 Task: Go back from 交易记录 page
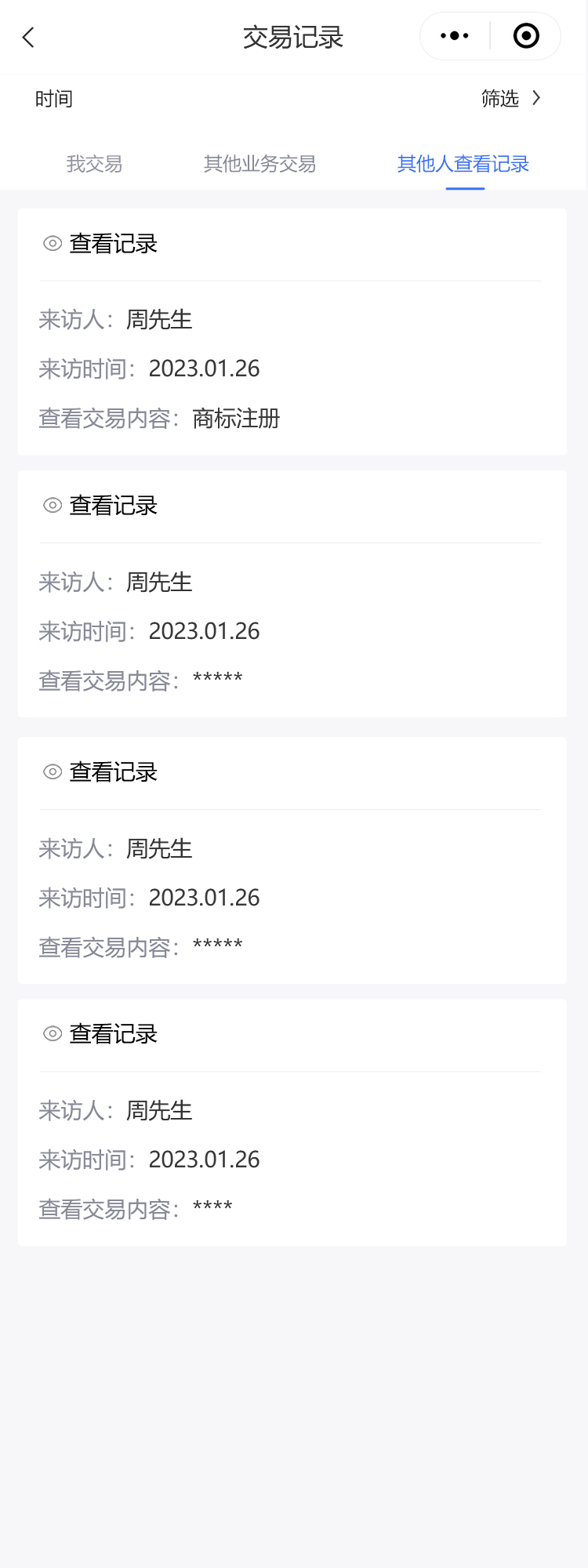point(29,38)
